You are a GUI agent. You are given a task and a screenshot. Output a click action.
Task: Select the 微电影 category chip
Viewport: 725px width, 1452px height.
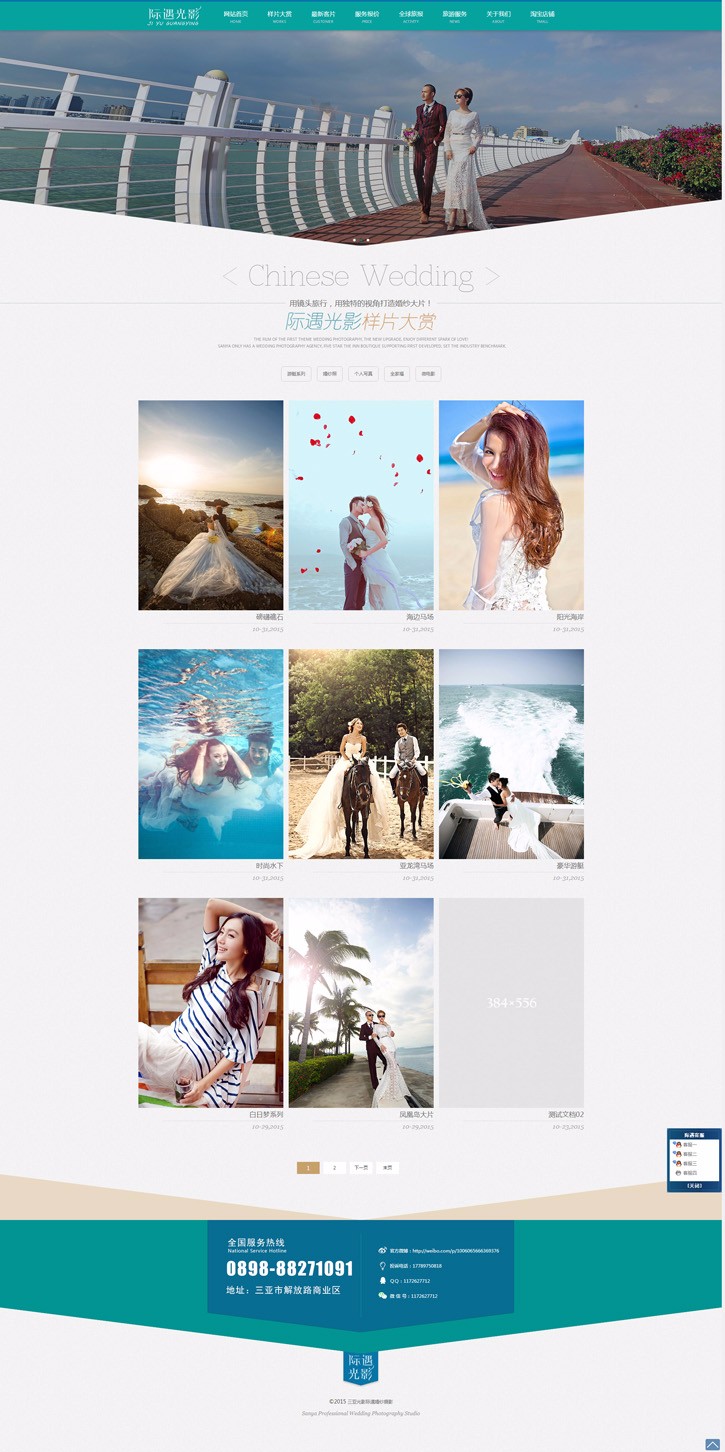click(428, 374)
